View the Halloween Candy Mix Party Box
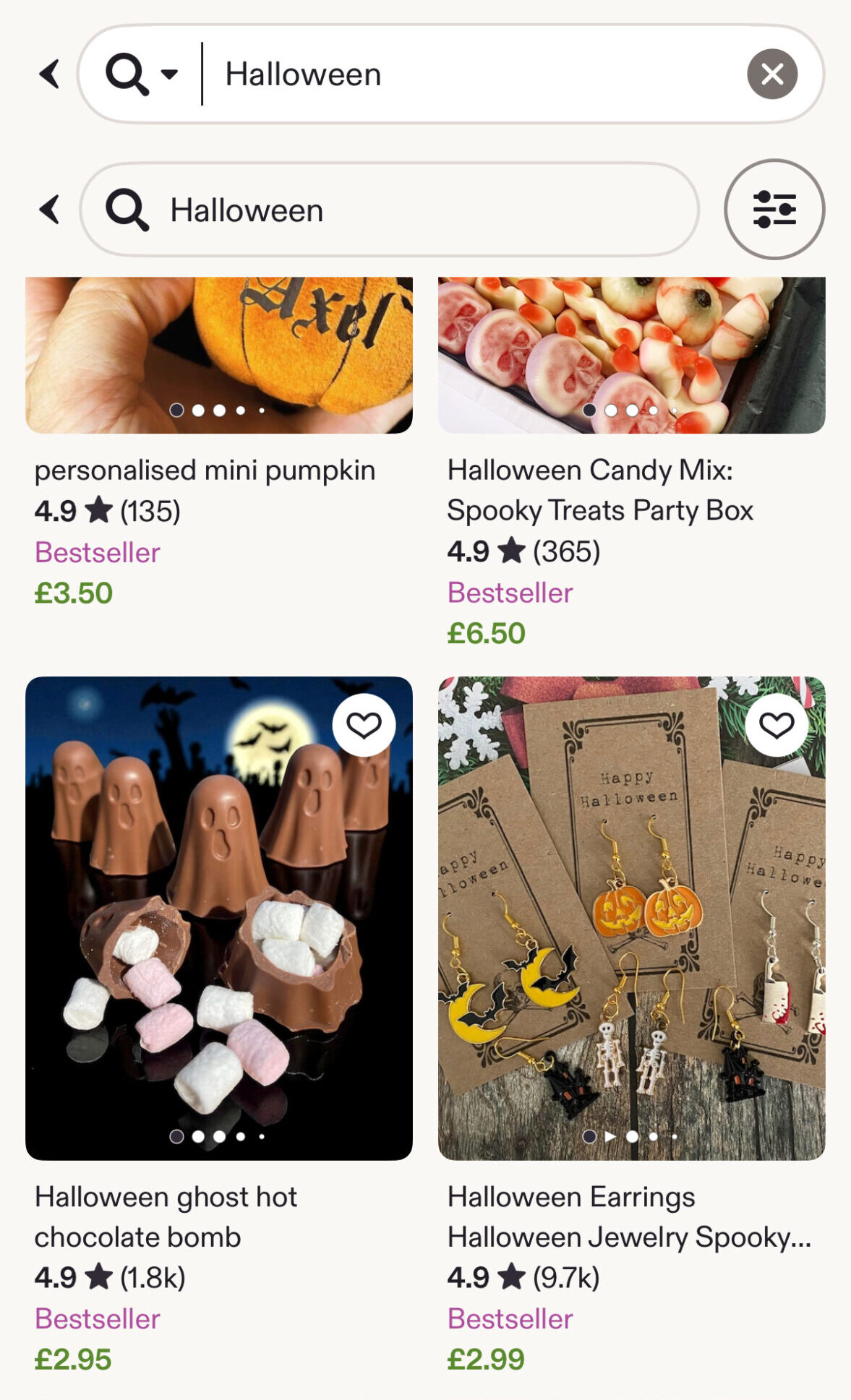 599,490
